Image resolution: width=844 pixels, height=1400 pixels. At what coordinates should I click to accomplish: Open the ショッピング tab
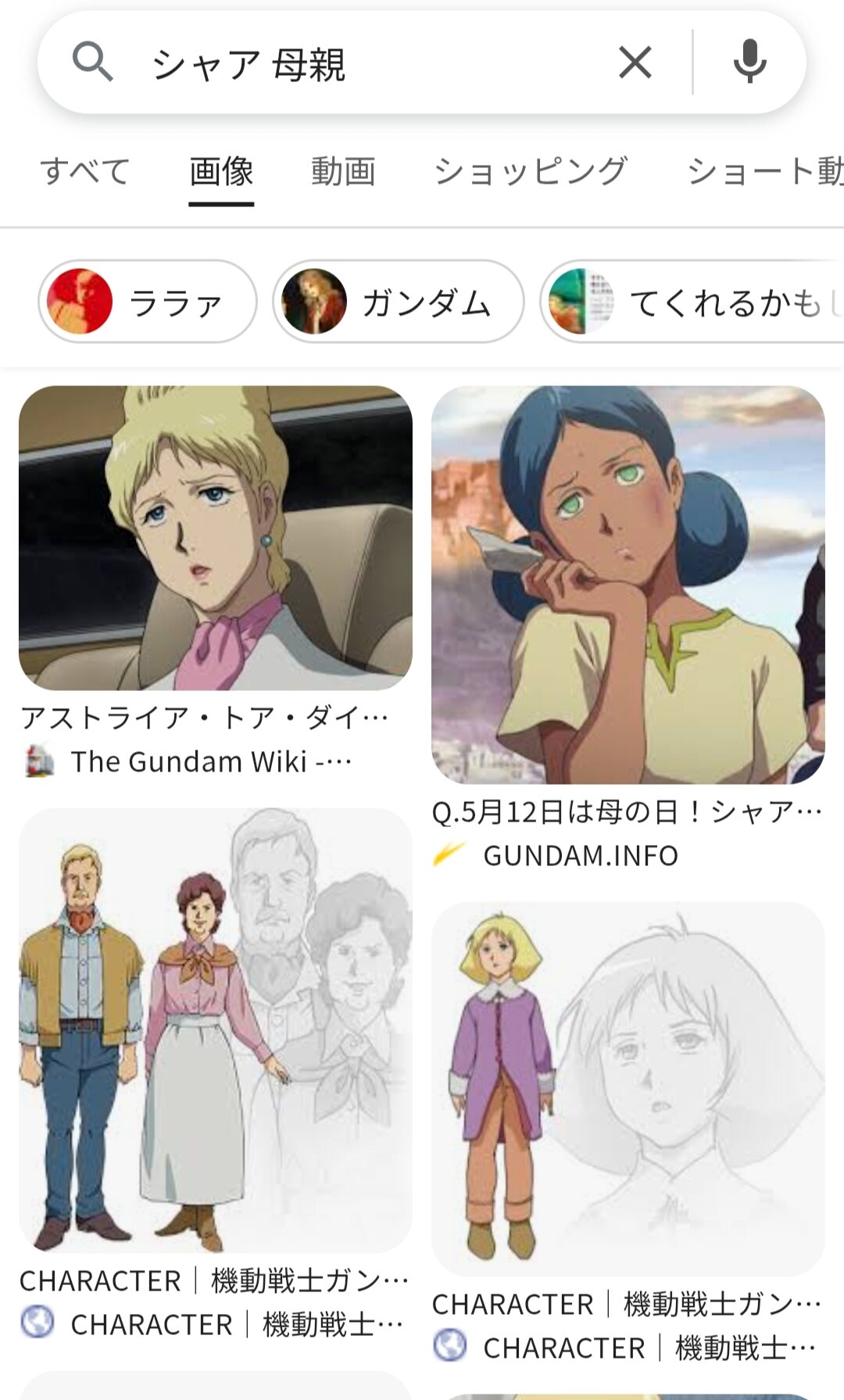[531, 171]
